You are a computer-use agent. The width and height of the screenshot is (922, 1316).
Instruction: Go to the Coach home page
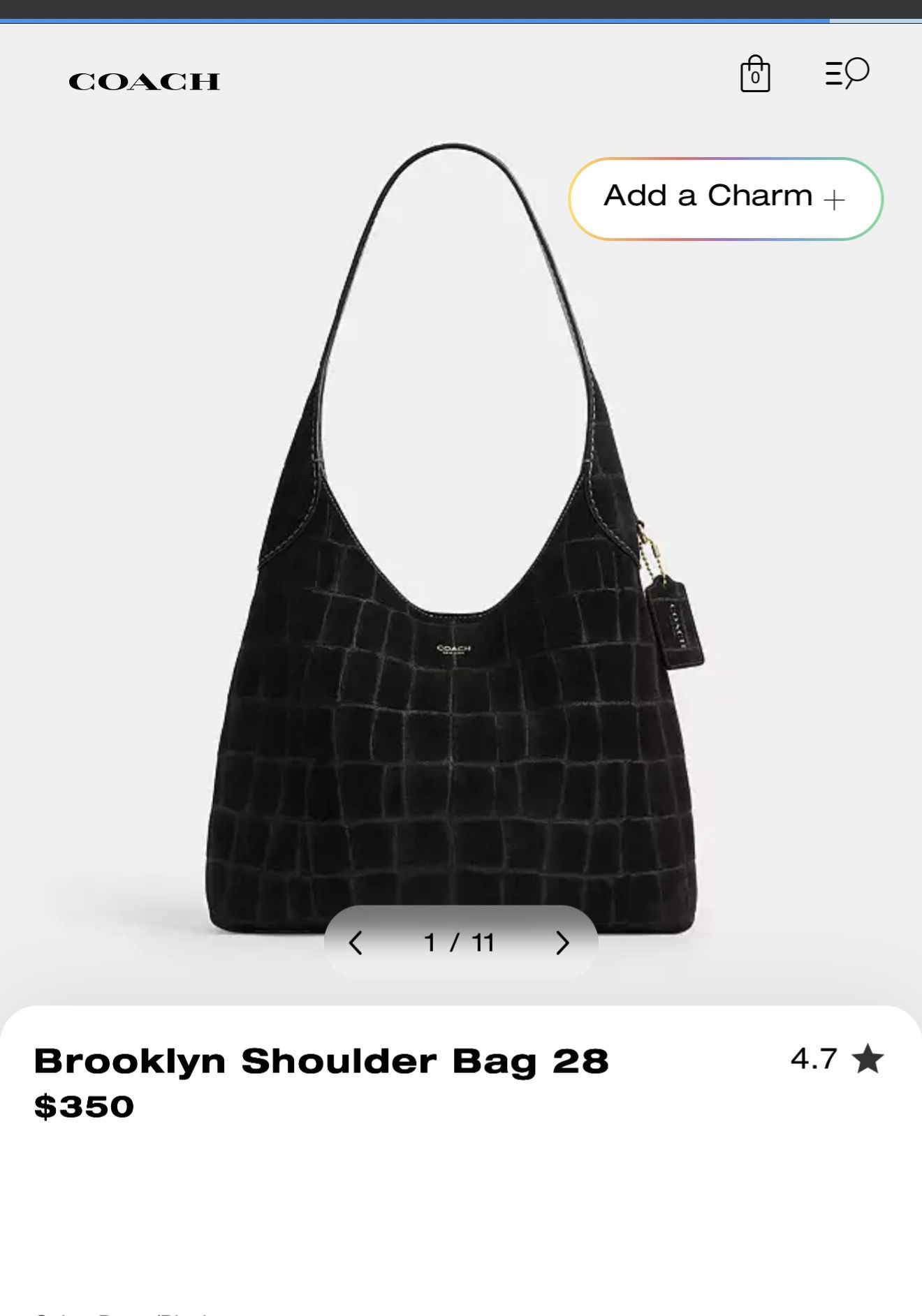(144, 82)
